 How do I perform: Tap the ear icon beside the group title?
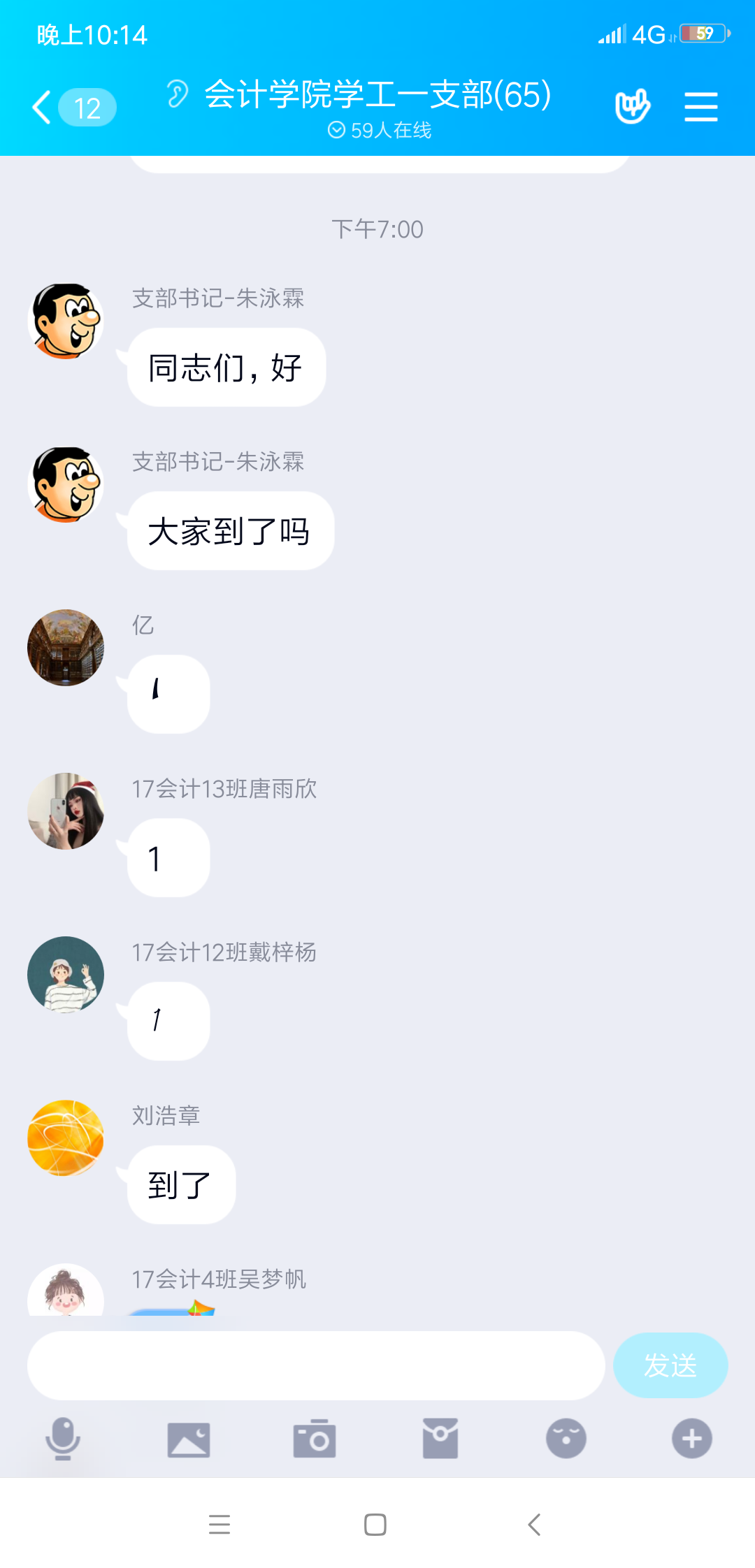coord(178,94)
